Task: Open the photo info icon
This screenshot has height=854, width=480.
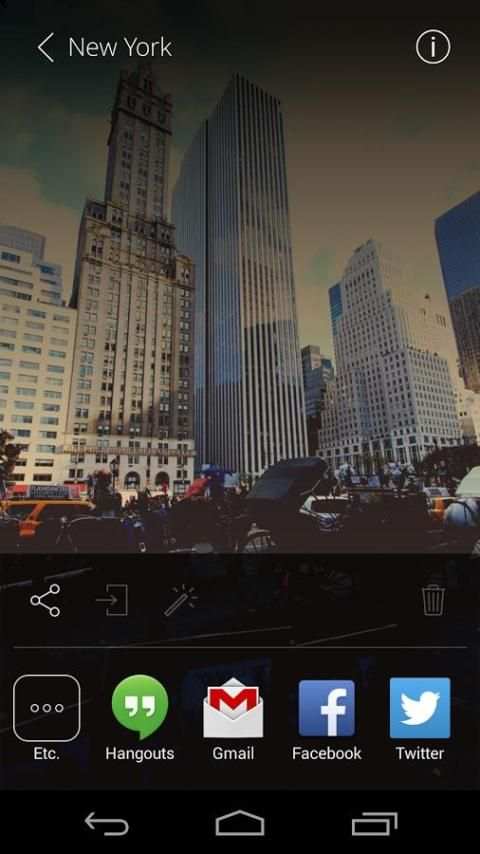Action: pos(433,47)
